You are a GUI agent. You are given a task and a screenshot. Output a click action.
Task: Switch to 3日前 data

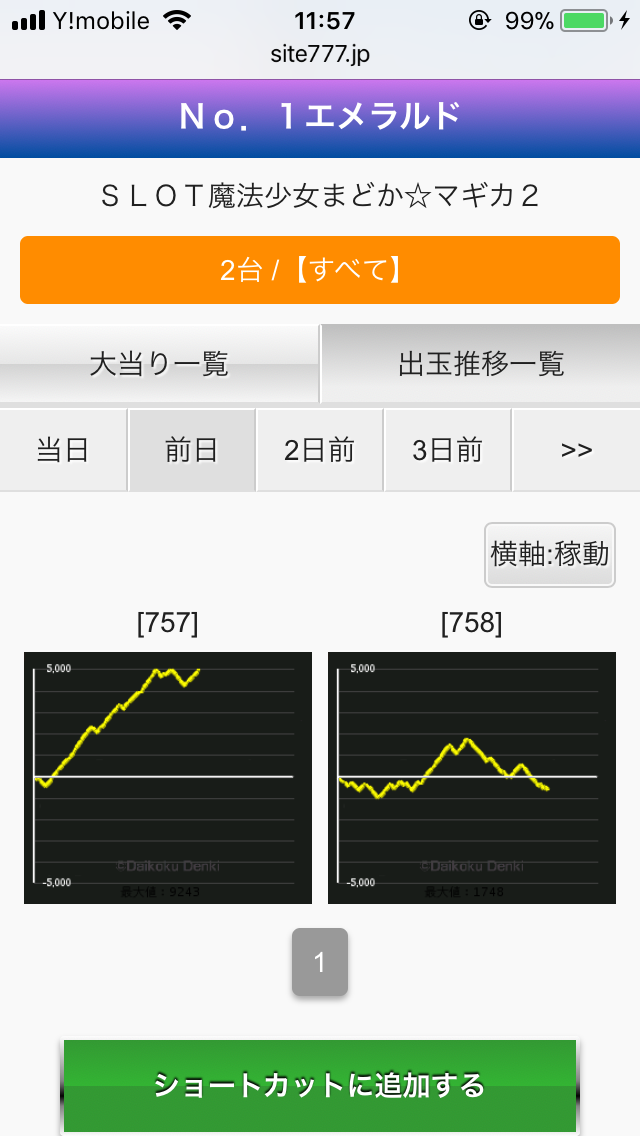point(448,450)
